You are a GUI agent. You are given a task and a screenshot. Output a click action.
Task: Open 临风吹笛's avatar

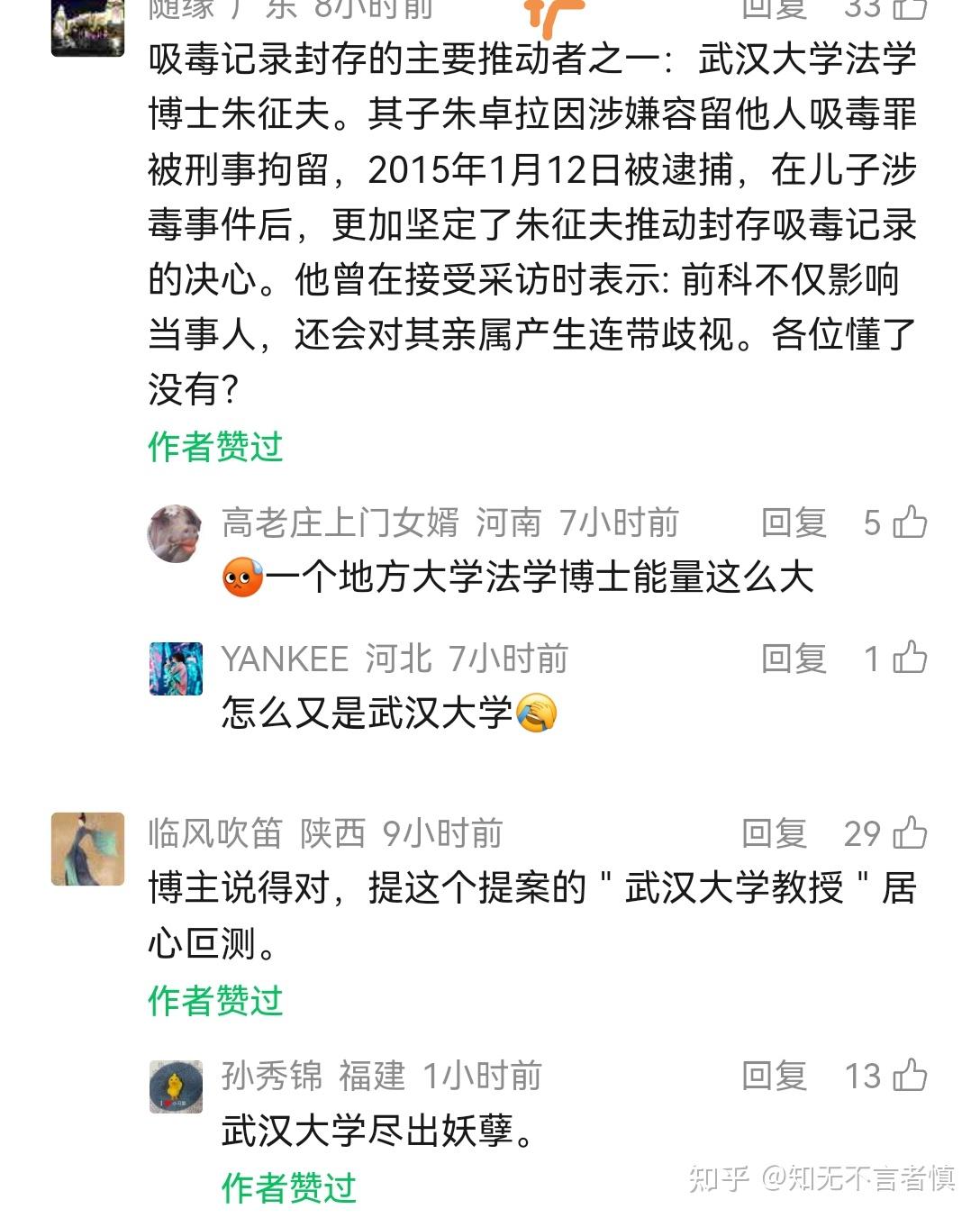(x=87, y=849)
